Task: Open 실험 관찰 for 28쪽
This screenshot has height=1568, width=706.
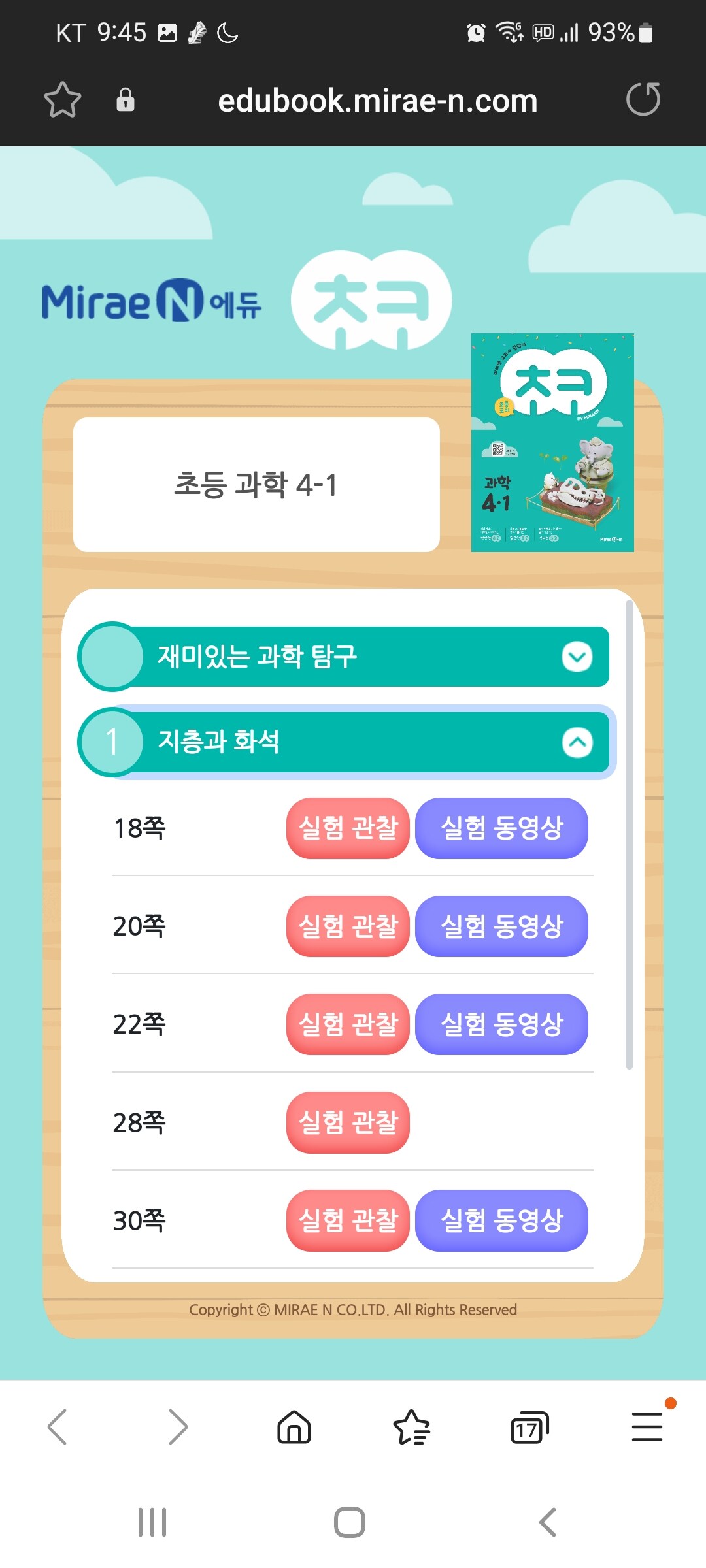Action: pyautogui.click(x=348, y=1122)
